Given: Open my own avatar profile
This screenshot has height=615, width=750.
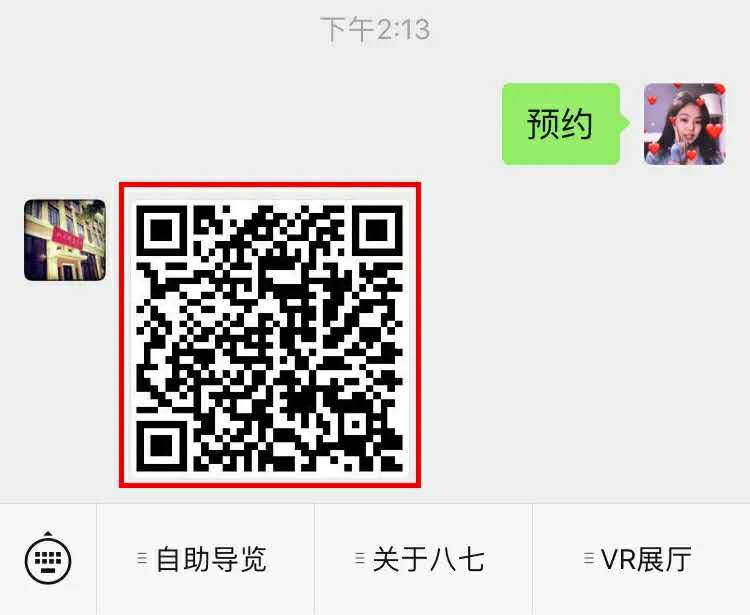Looking at the screenshot, I should pyautogui.click(x=684, y=124).
